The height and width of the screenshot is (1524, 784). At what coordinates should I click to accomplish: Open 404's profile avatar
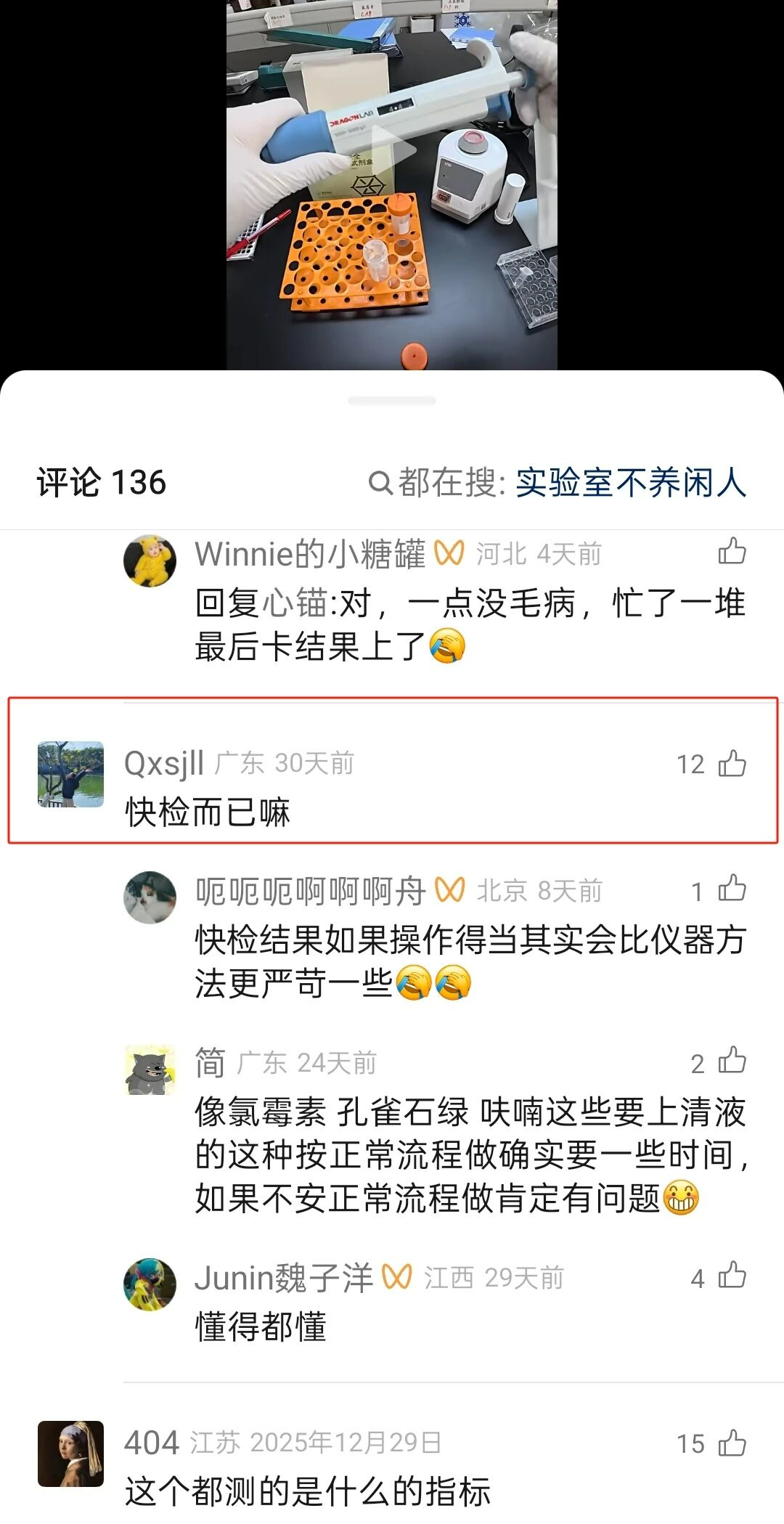70,1454
